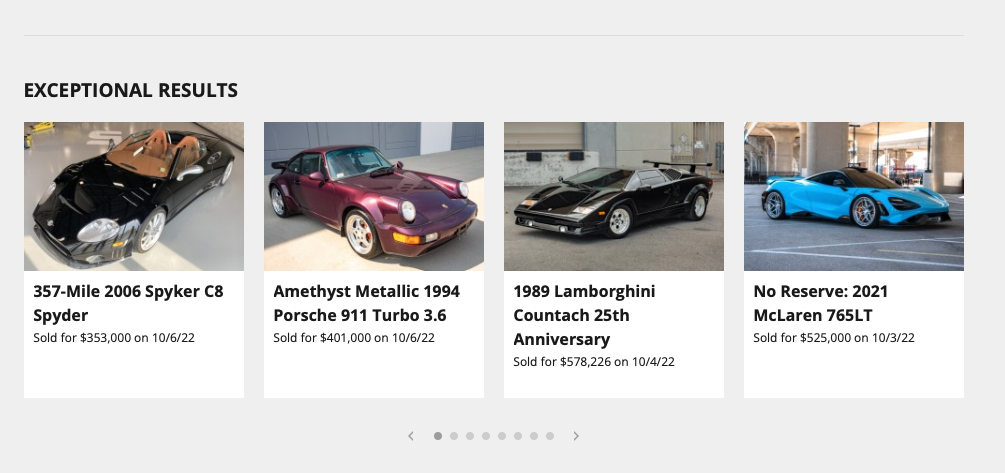Select the last carousel page dot
The height and width of the screenshot is (473, 1005).
pos(550,436)
